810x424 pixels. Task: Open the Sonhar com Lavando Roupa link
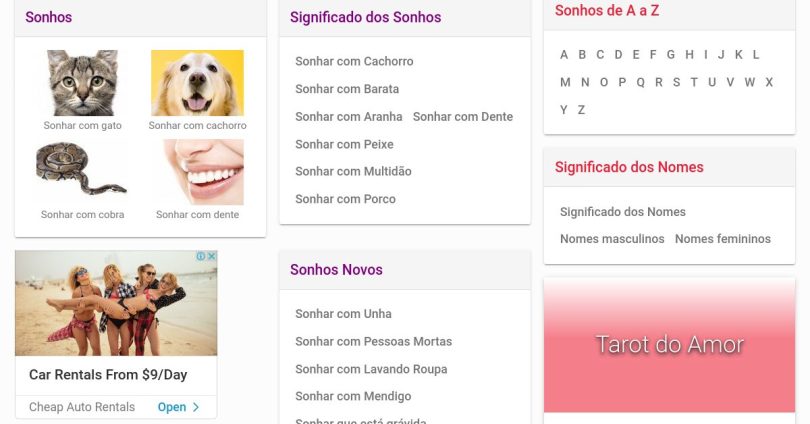click(x=370, y=369)
